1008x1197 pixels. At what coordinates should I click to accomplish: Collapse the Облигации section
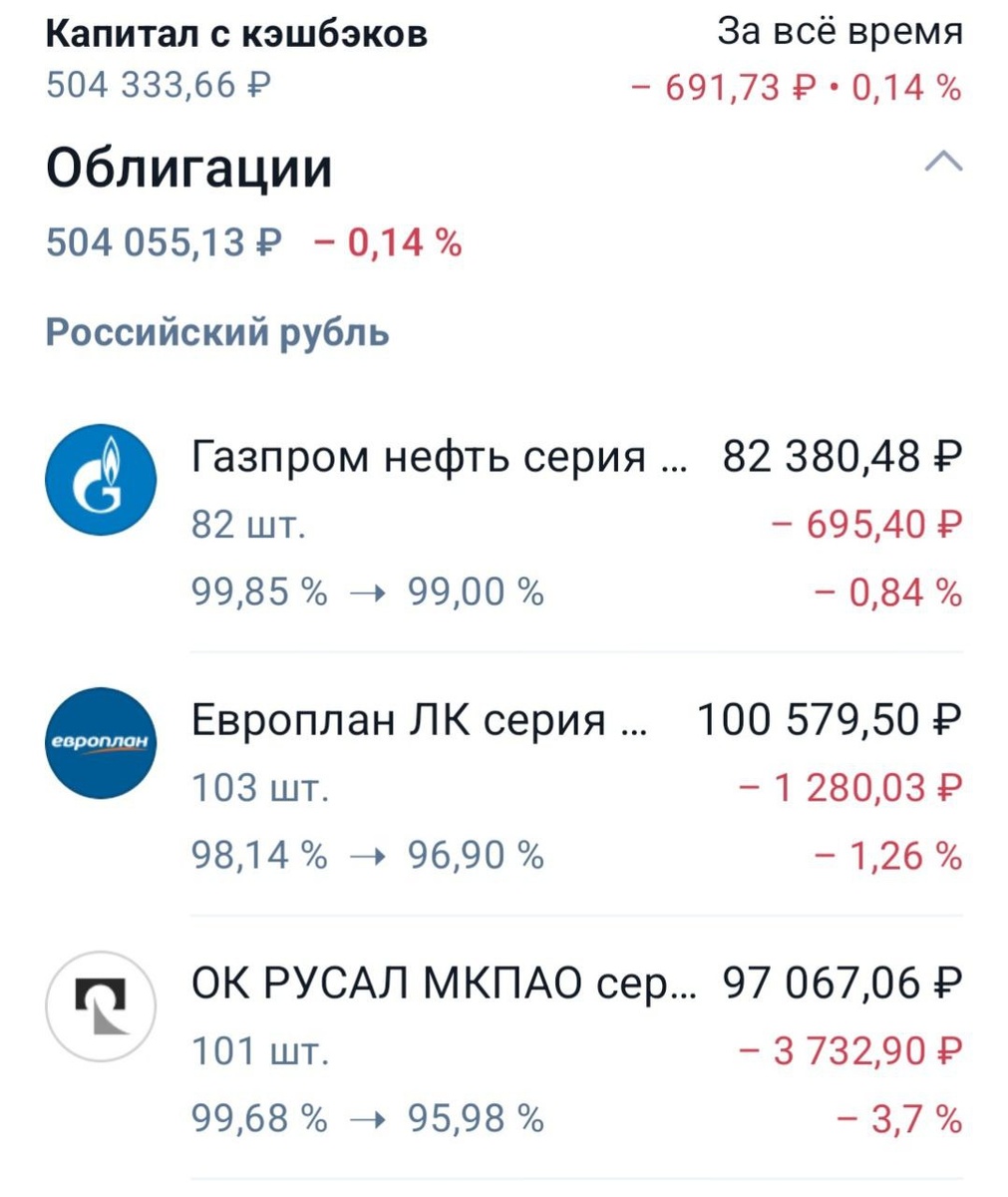[942, 163]
